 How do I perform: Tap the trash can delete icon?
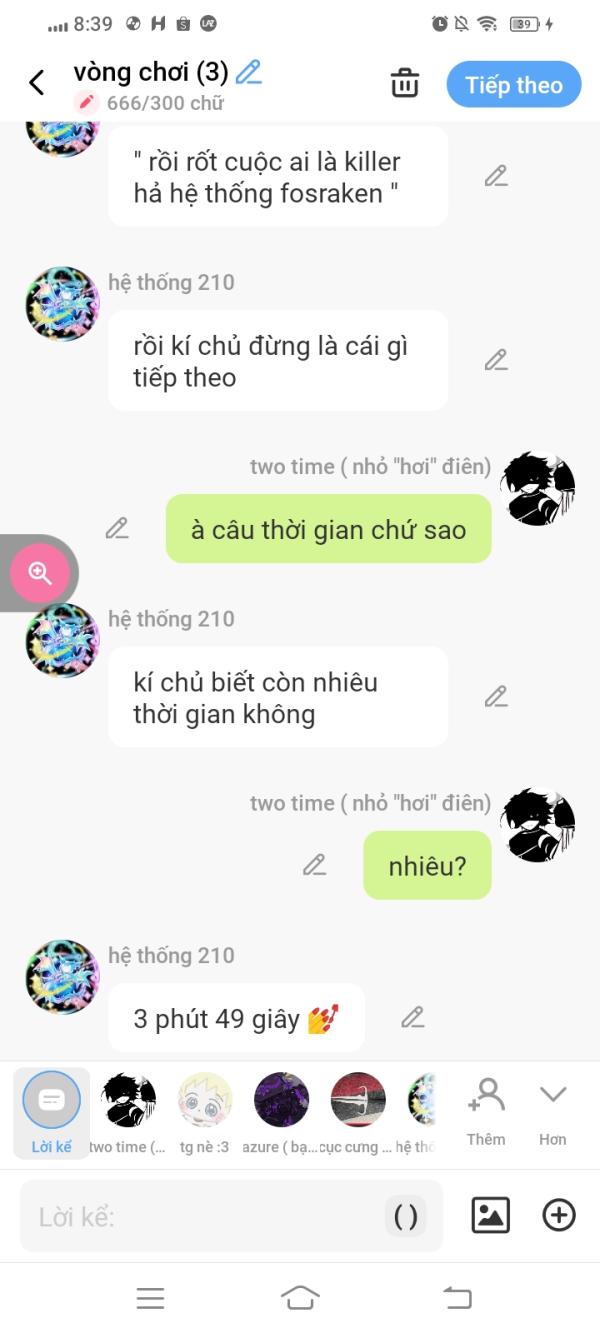point(405,83)
